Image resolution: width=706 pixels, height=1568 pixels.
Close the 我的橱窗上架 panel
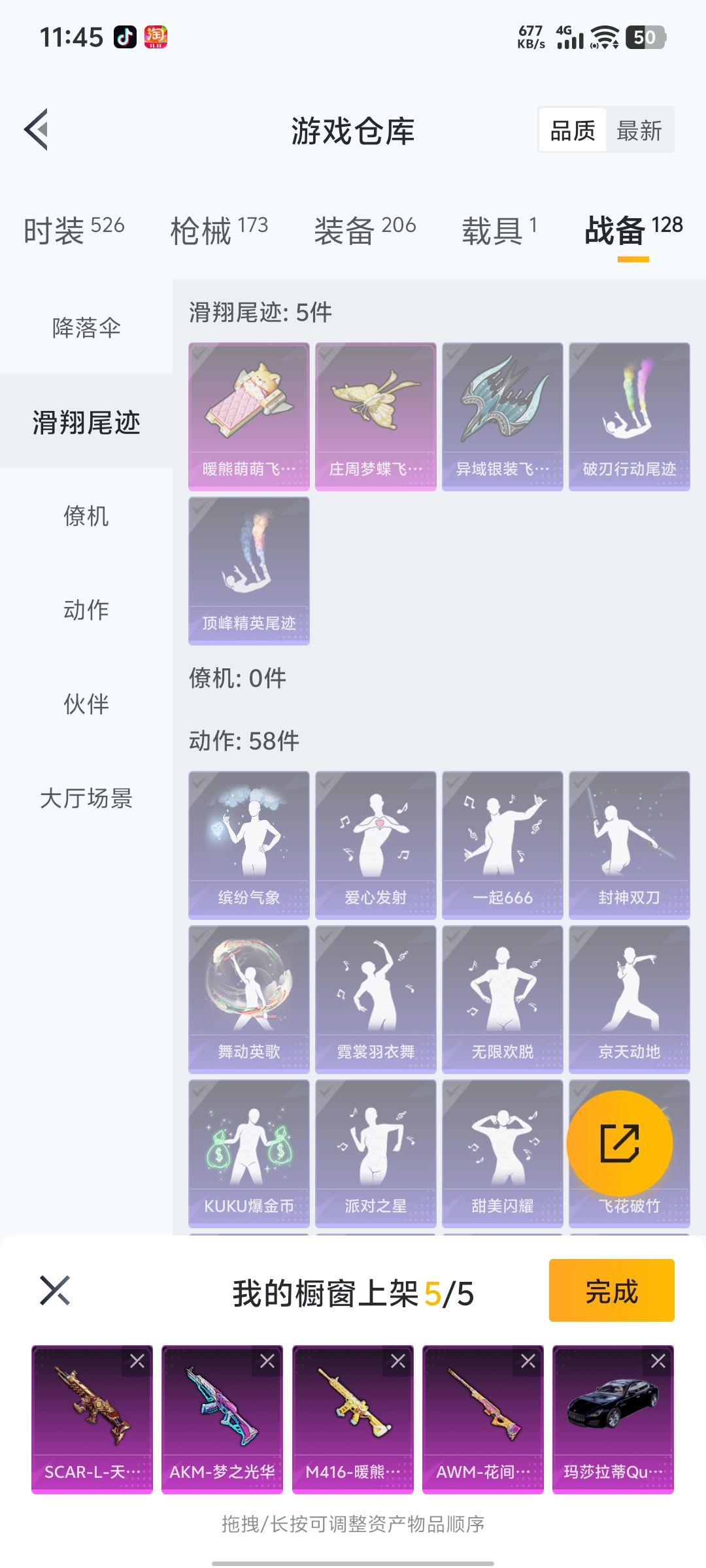pyautogui.click(x=55, y=1290)
